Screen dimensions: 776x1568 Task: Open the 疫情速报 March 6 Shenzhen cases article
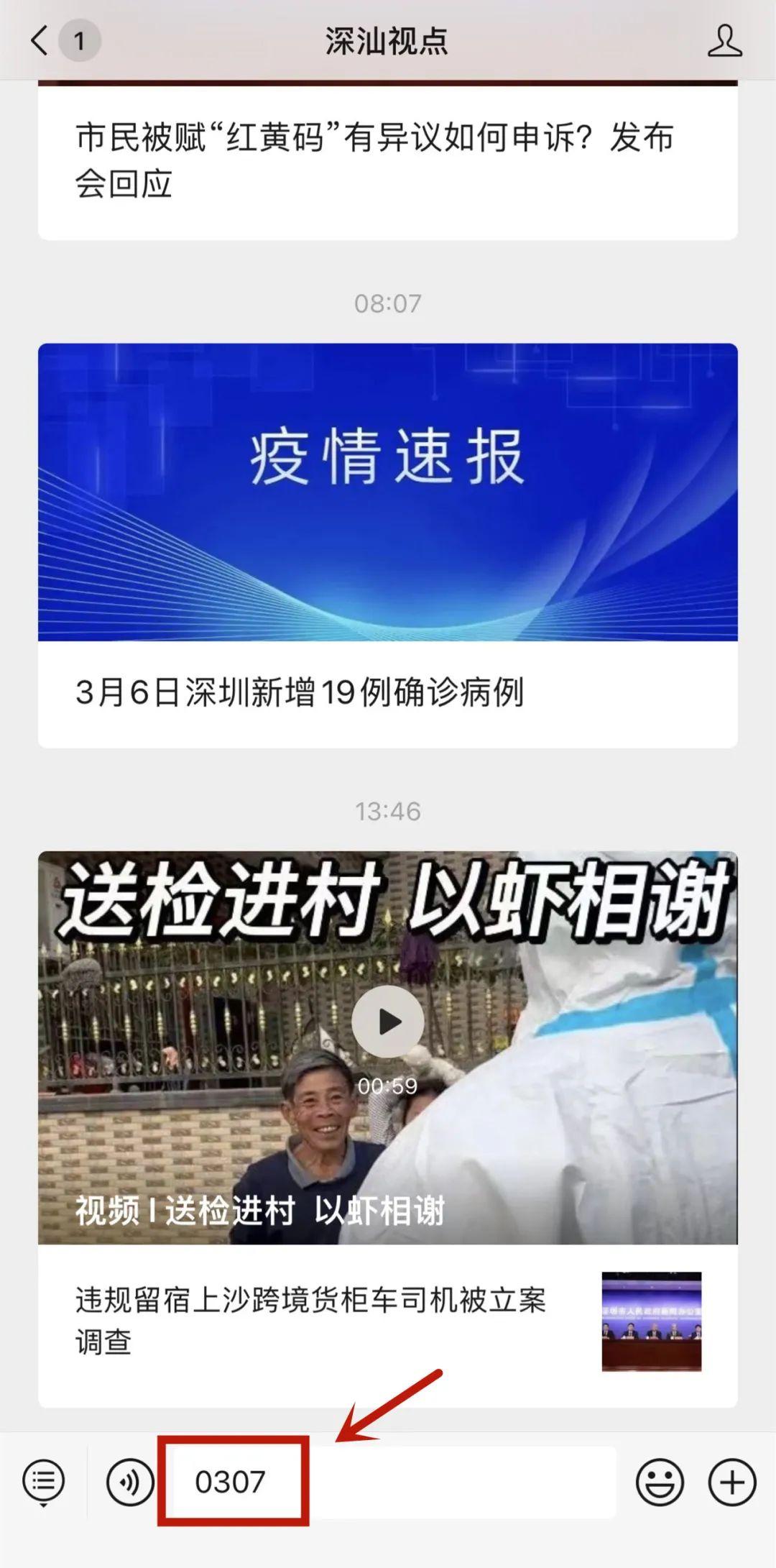pos(387,545)
